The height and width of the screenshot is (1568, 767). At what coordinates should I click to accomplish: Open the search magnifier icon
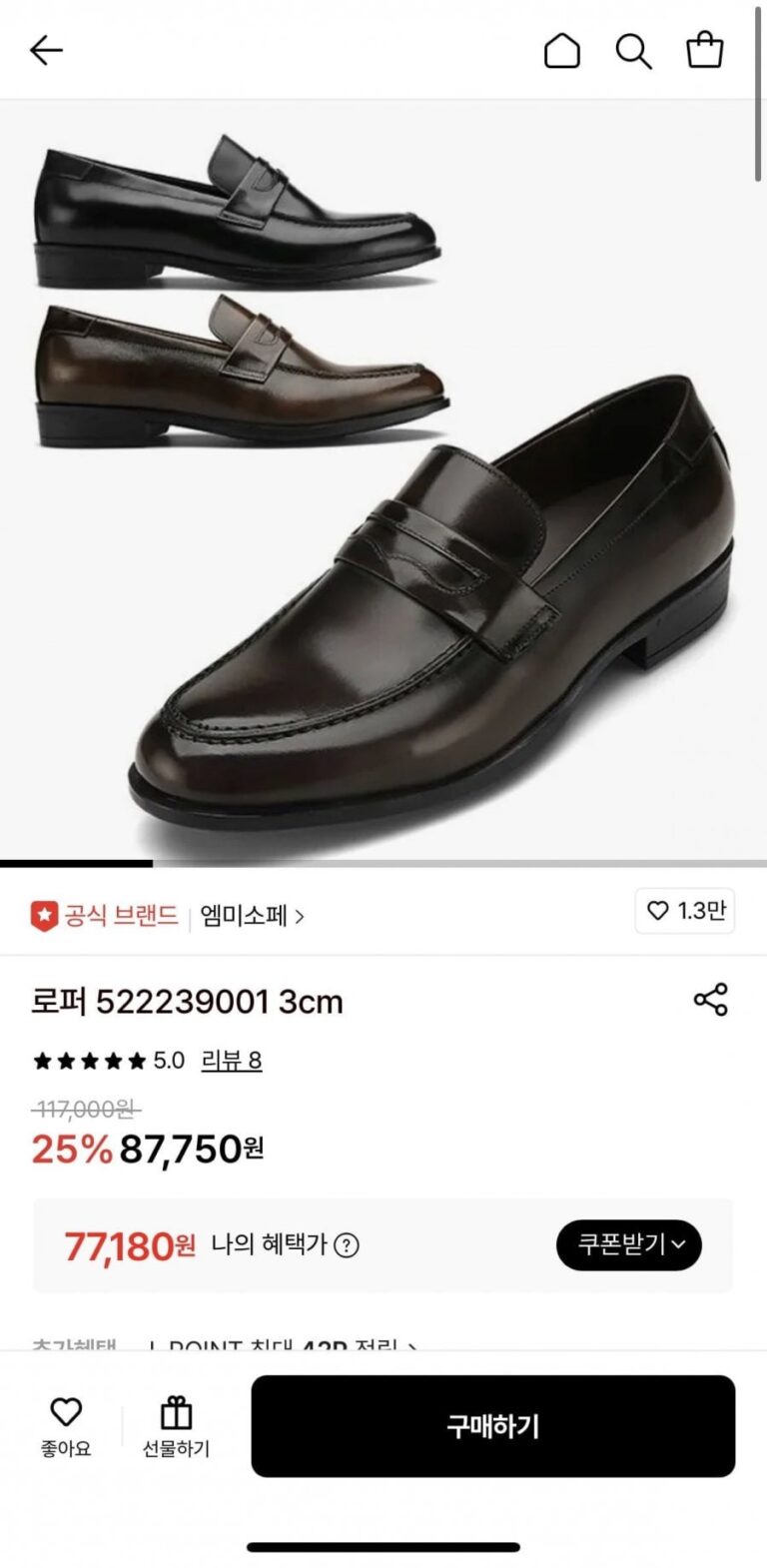click(x=633, y=50)
